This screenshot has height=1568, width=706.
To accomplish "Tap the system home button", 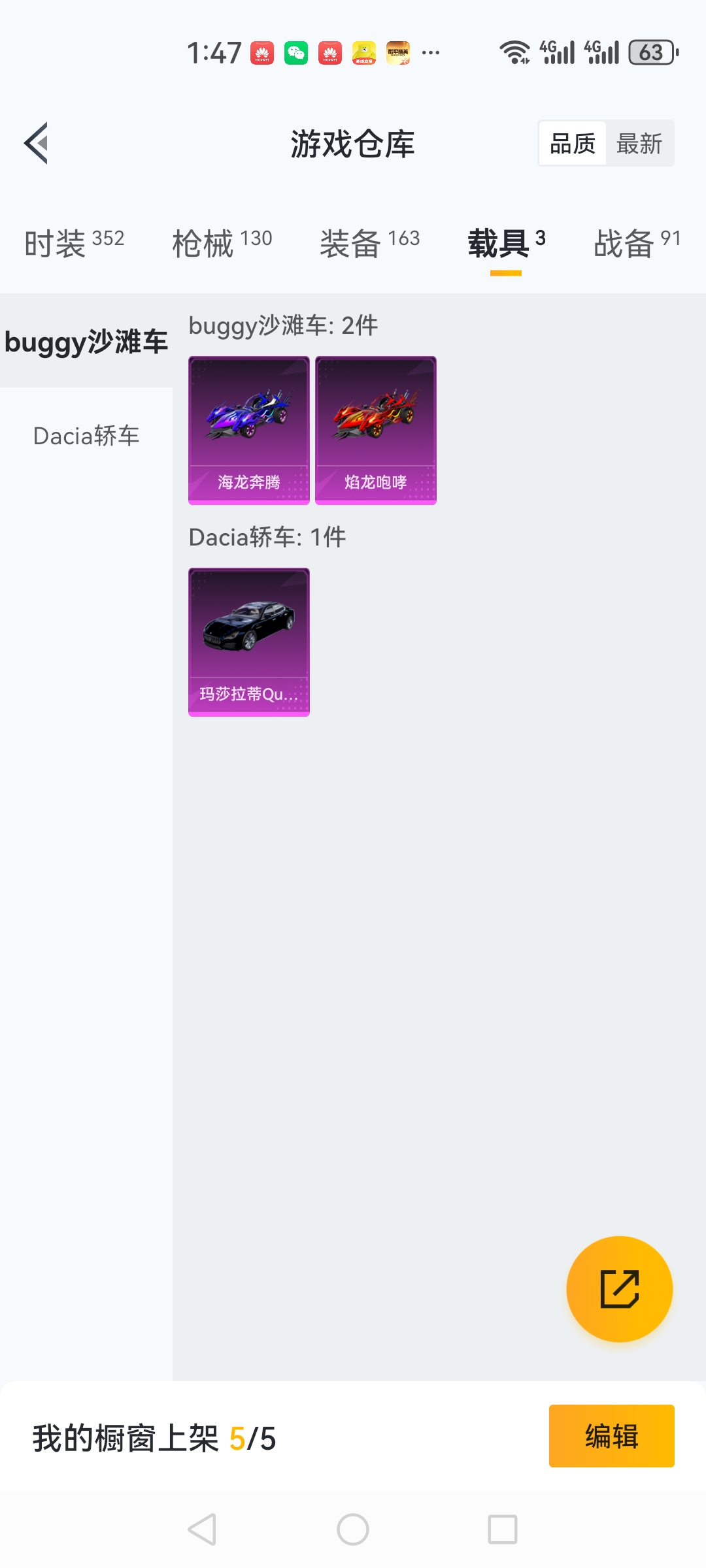I will (x=353, y=1529).
